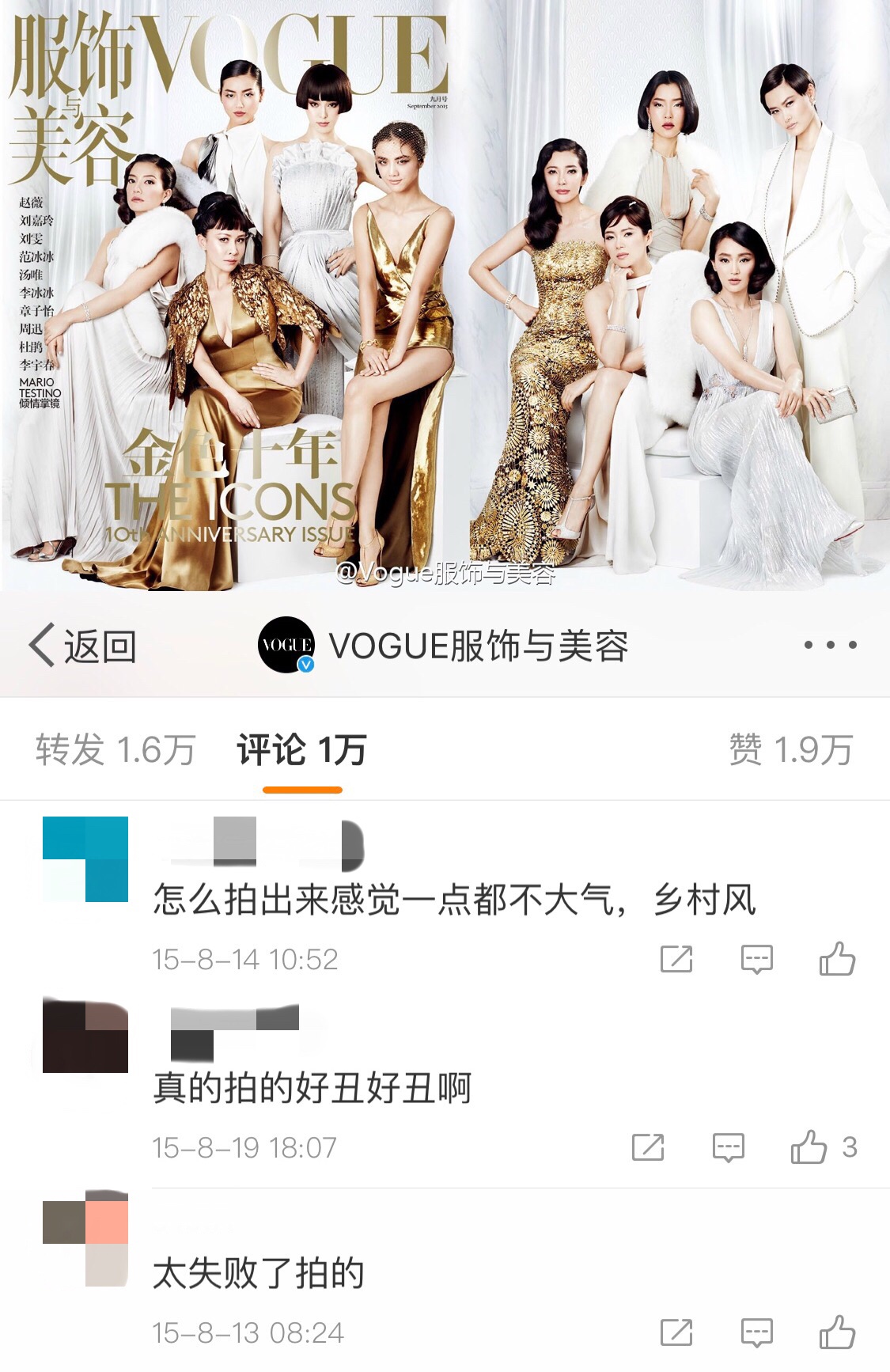The image size is (890, 1372).
Task: Tap the 返回 back button
Action: pos(83,646)
